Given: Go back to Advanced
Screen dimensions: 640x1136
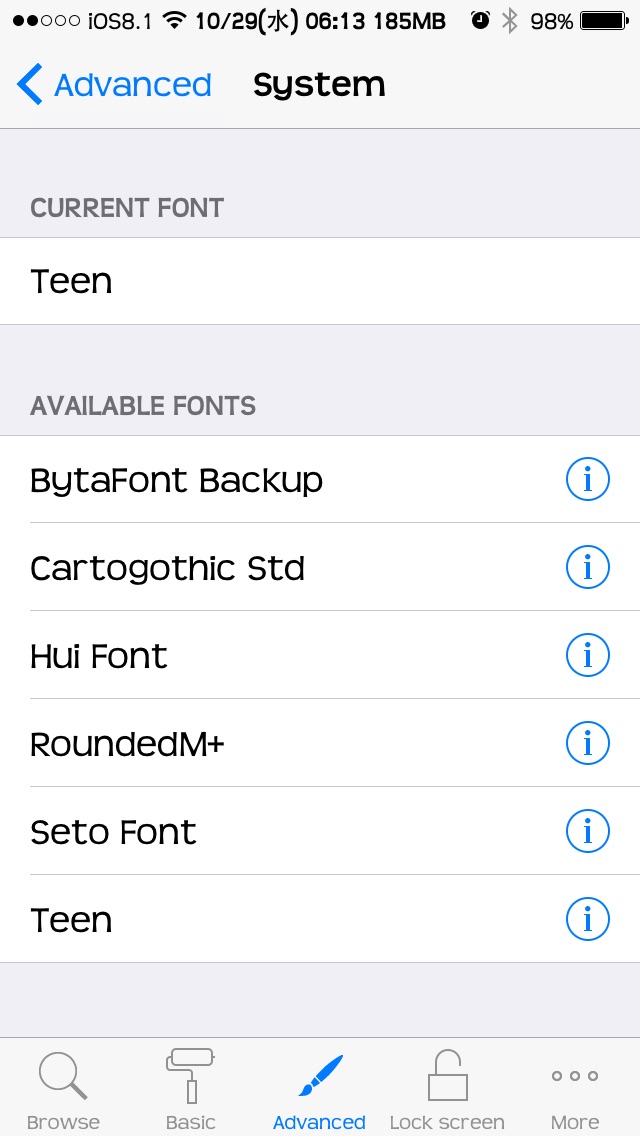Looking at the screenshot, I should (114, 85).
